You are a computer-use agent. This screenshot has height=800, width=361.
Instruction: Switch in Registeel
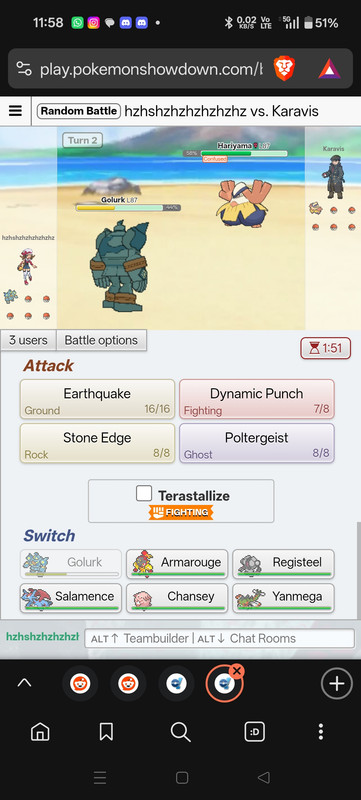[283, 564]
